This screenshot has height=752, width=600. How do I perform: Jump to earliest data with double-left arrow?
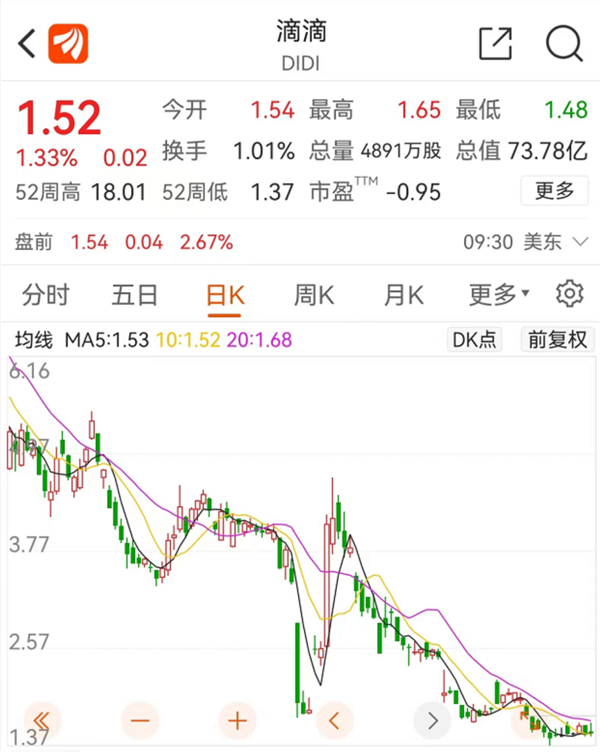[x=41, y=720]
